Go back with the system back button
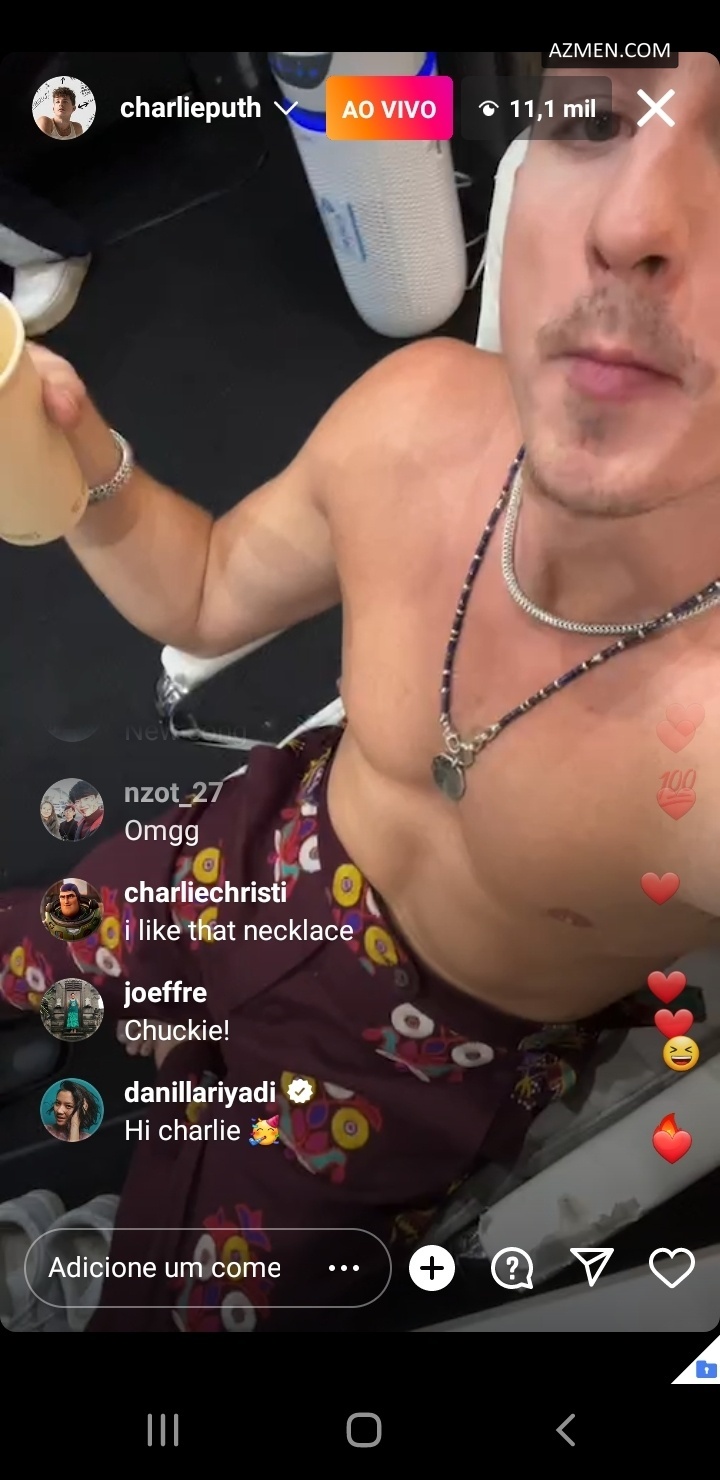720x1480 pixels. pyautogui.click(x=565, y=1430)
